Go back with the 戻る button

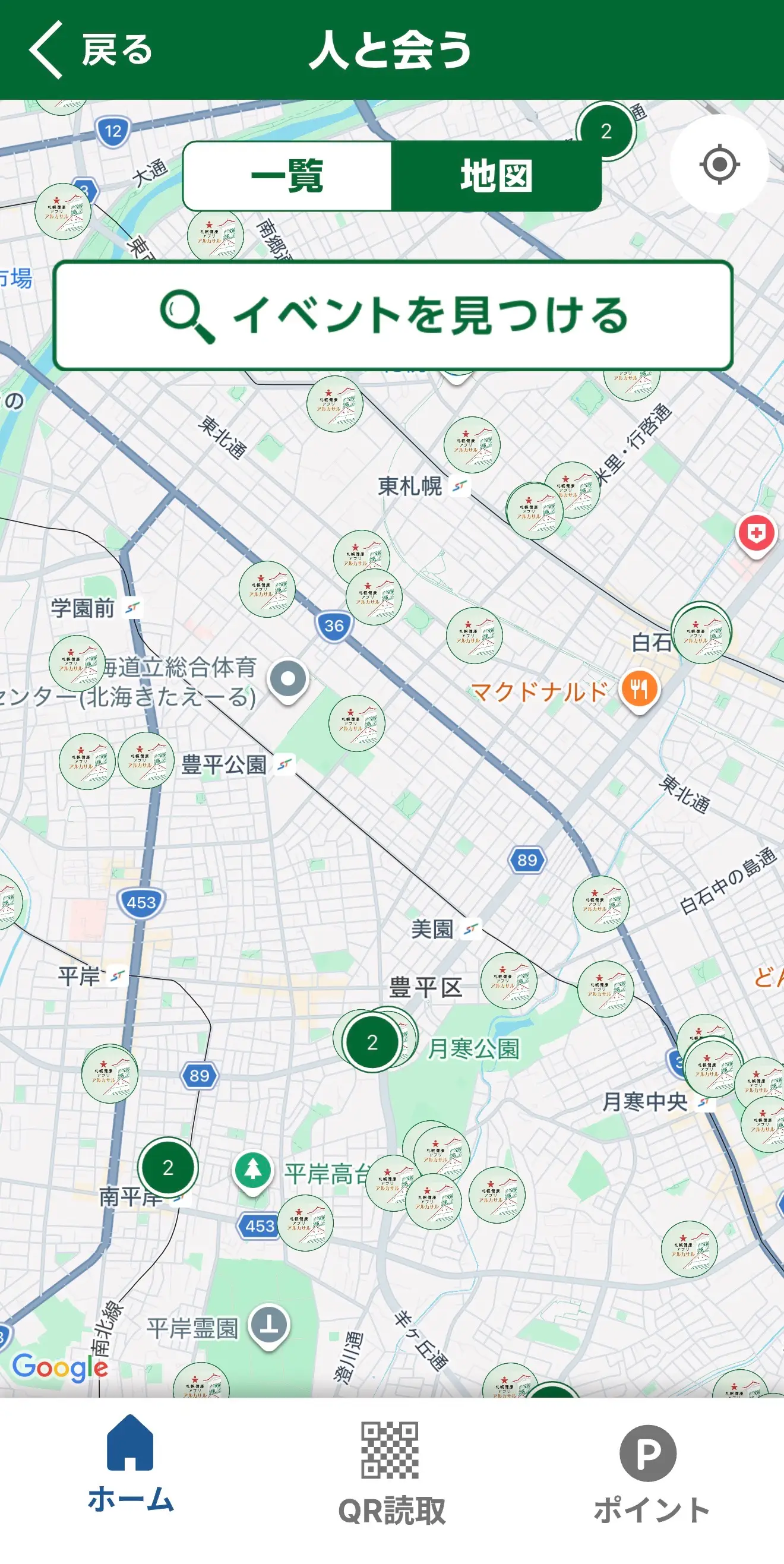91,50
